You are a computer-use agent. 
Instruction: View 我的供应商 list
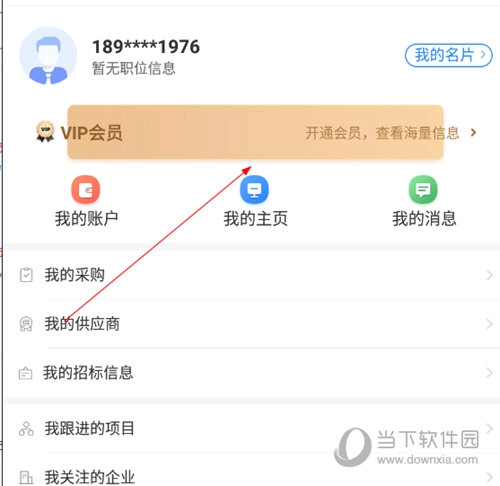[x=252, y=324]
